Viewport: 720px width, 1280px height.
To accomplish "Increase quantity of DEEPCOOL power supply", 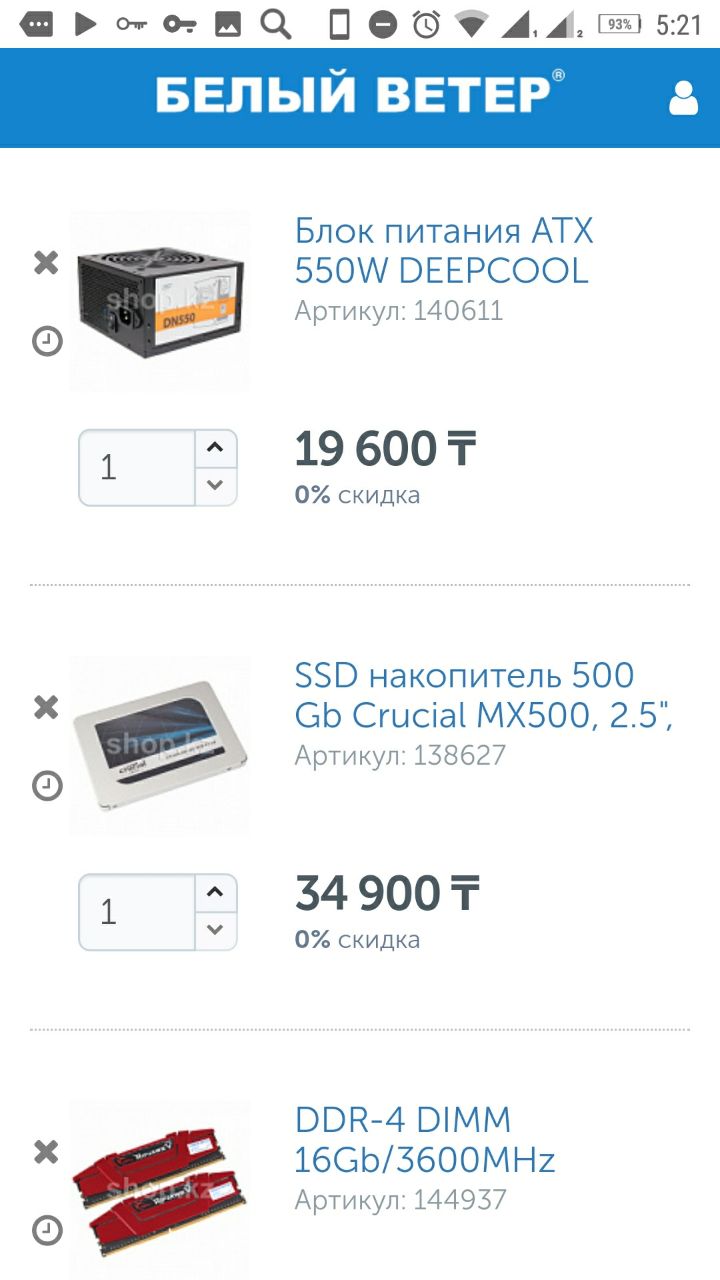I will (x=215, y=449).
